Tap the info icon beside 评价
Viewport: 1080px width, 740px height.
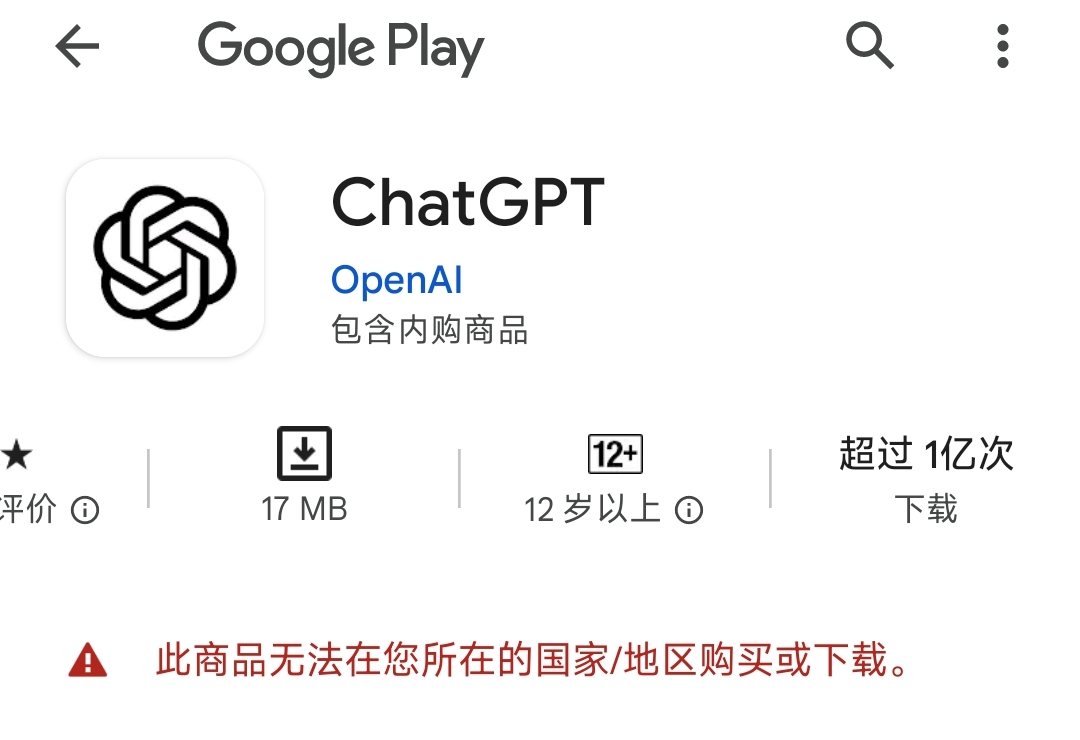(x=85, y=510)
